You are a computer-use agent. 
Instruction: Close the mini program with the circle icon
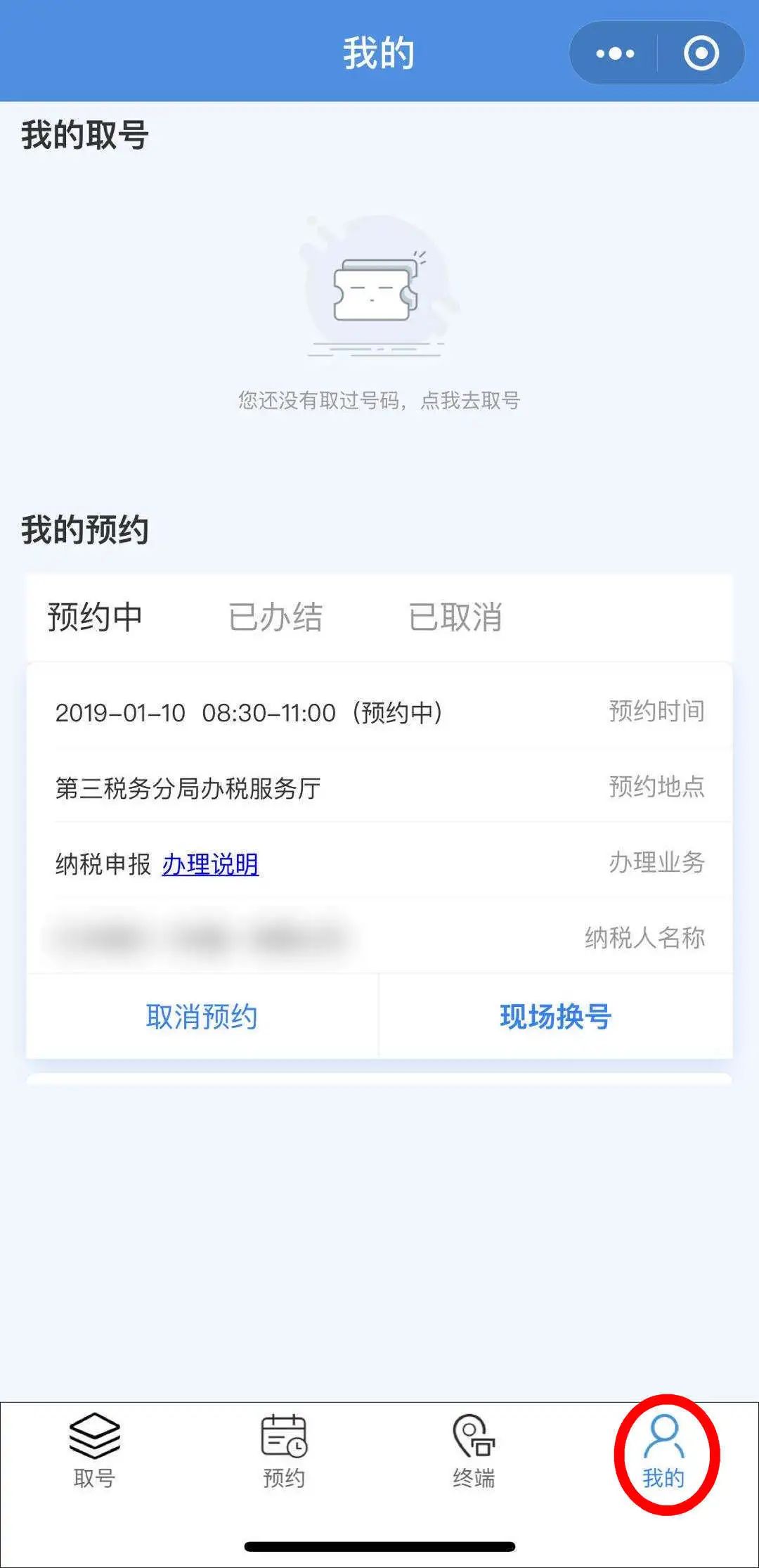click(x=701, y=53)
